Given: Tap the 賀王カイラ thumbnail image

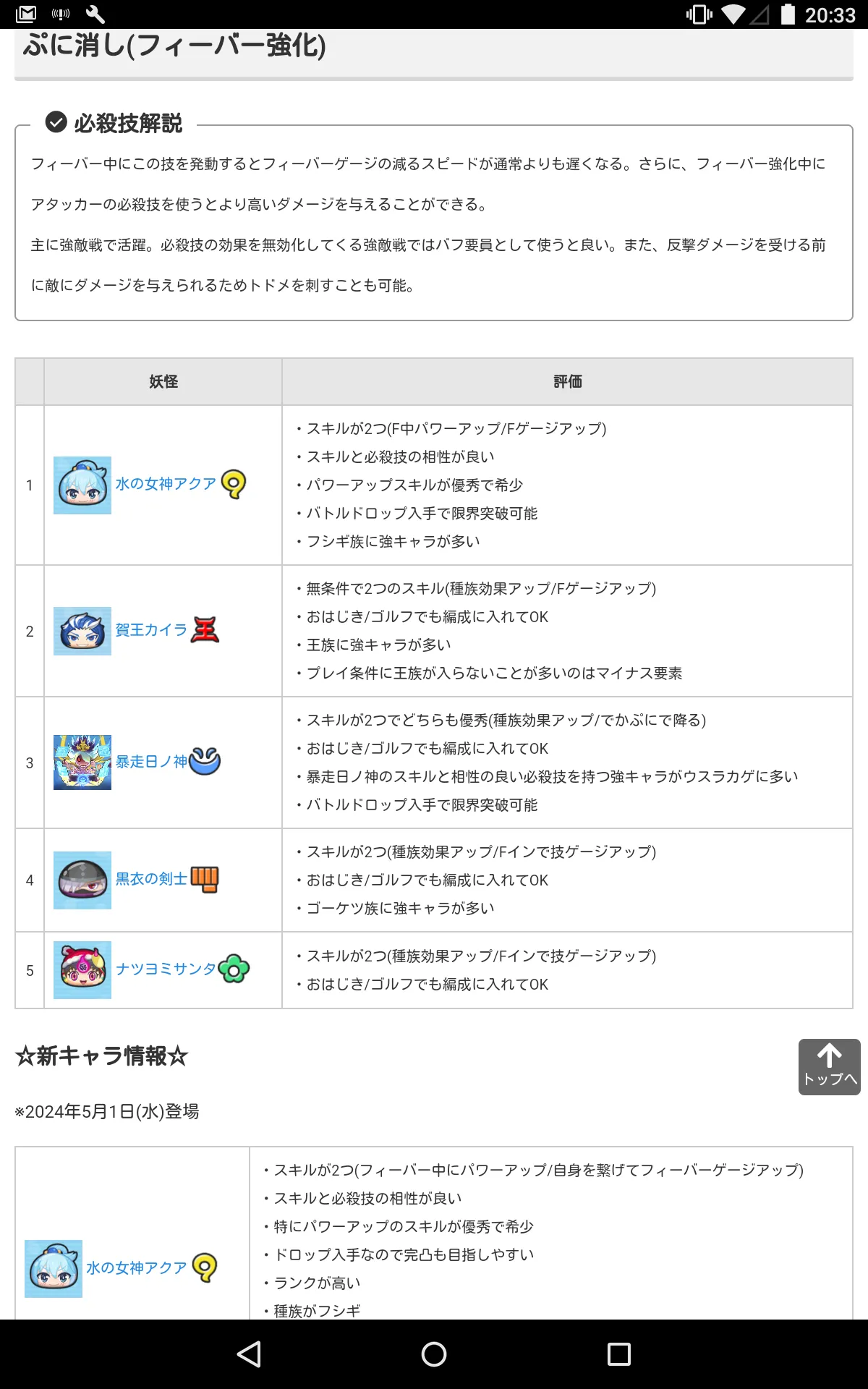Looking at the screenshot, I should pyautogui.click(x=82, y=631).
